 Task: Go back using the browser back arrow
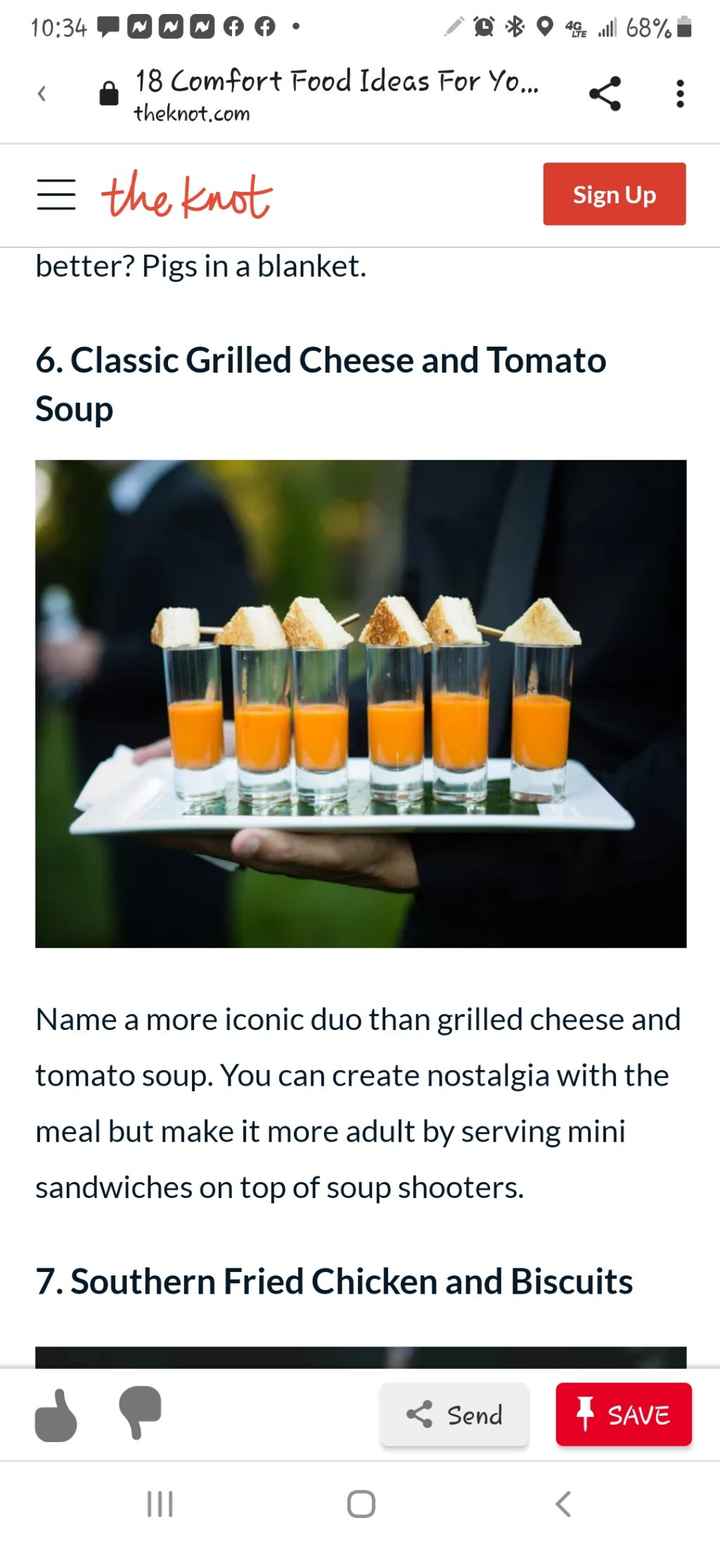[41, 94]
